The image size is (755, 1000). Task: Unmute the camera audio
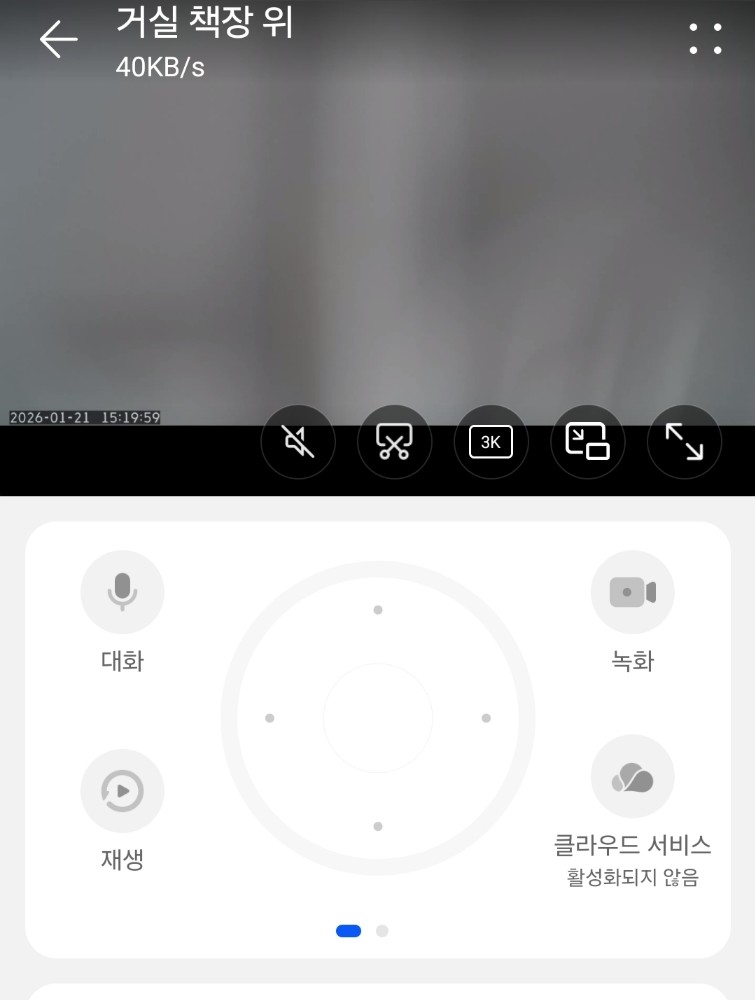pos(298,442)
